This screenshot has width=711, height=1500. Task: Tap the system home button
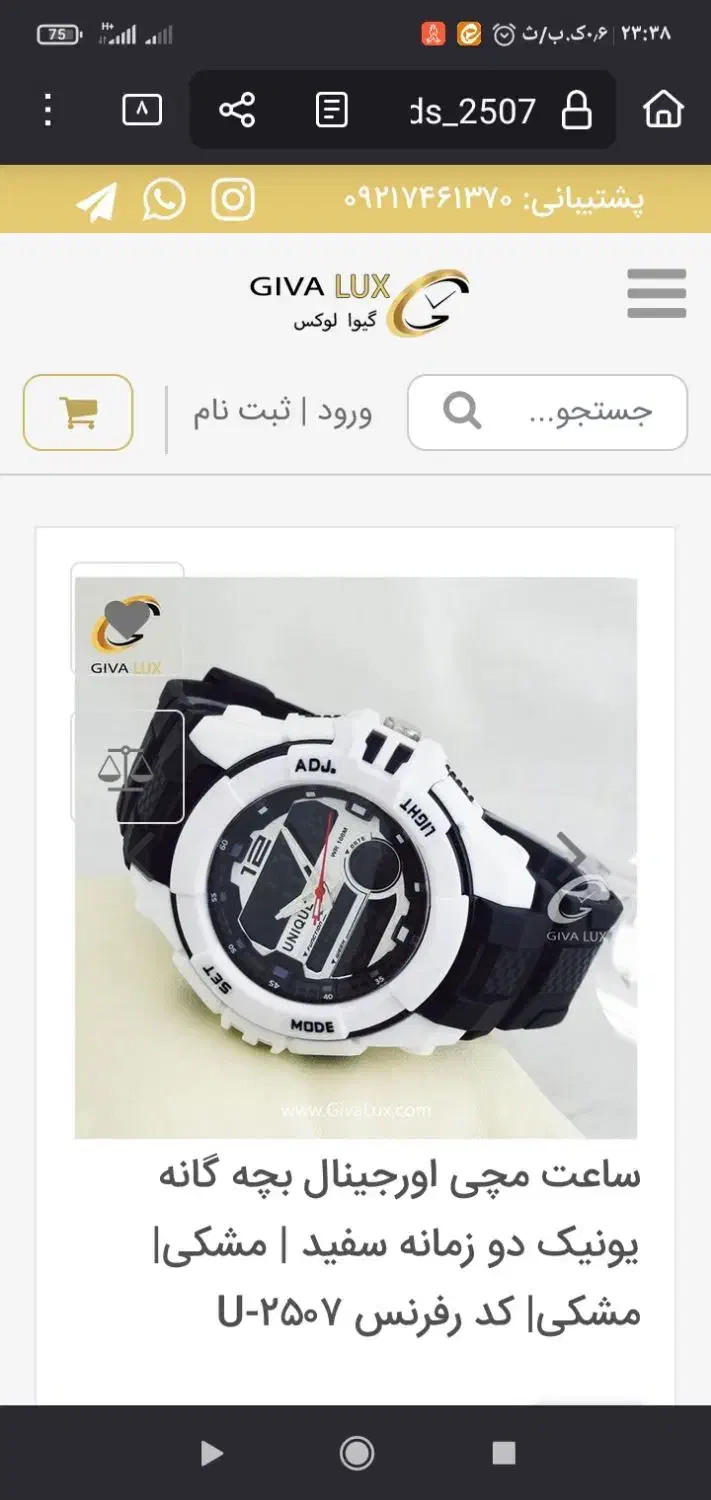356,1453
